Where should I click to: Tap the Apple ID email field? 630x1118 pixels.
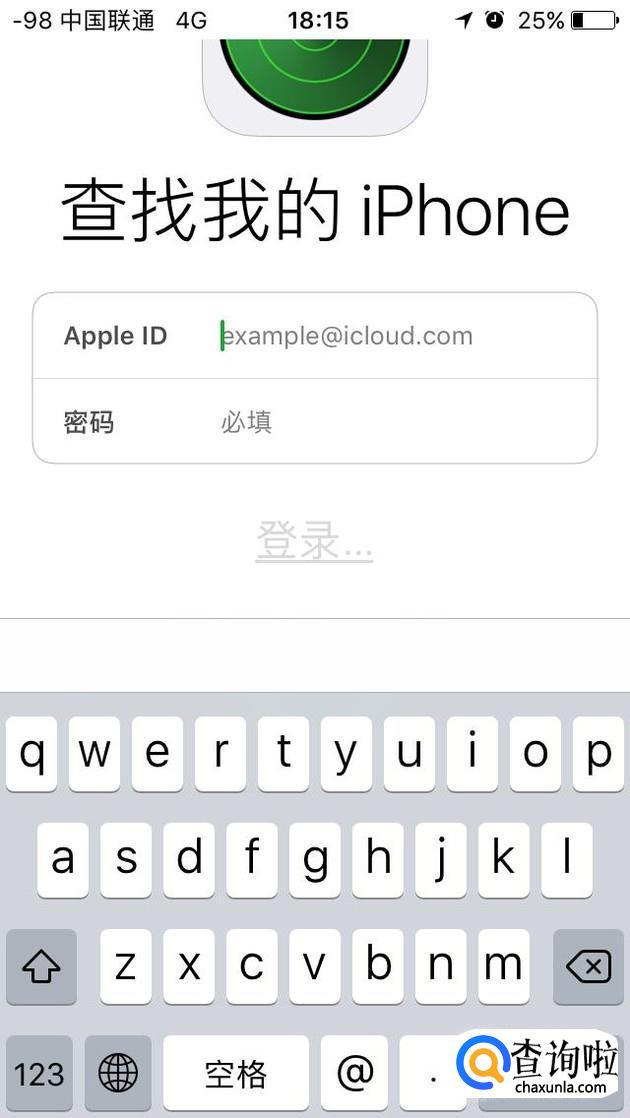(x=400, y=336)
